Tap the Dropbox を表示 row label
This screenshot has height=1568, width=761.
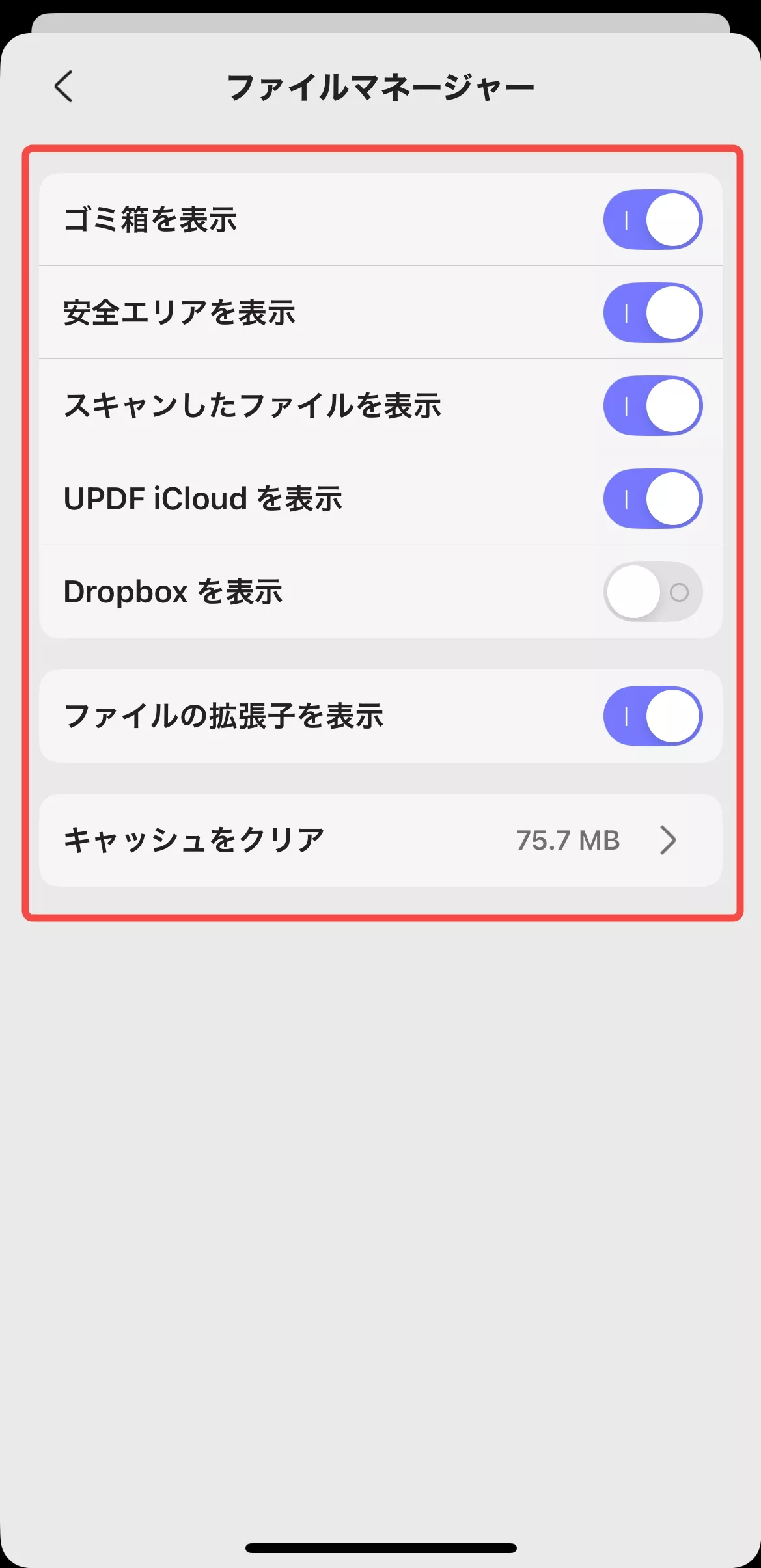tap(174, 592)
